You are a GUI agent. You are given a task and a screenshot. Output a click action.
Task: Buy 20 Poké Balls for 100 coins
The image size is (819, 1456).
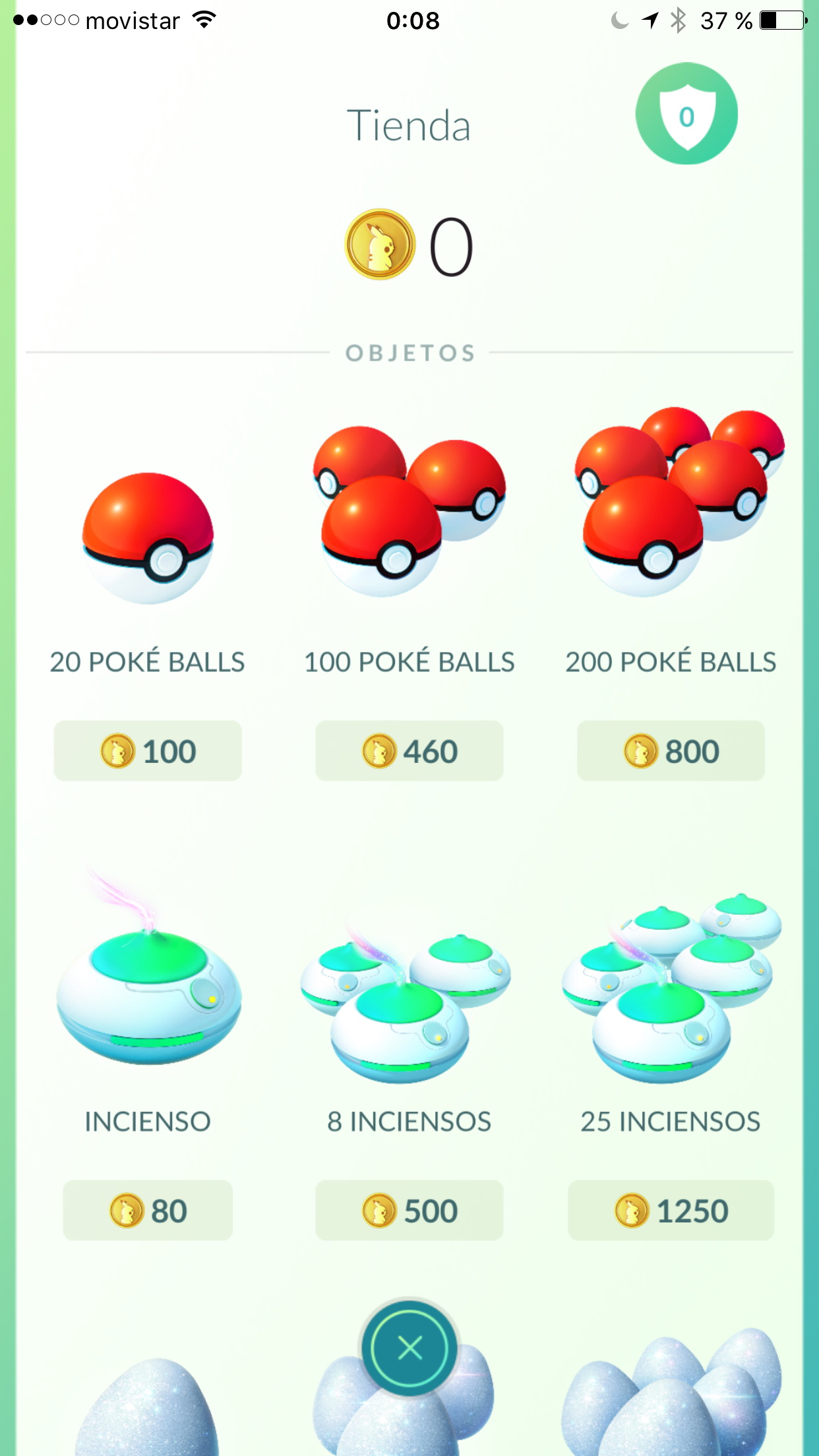pos(148,751)
